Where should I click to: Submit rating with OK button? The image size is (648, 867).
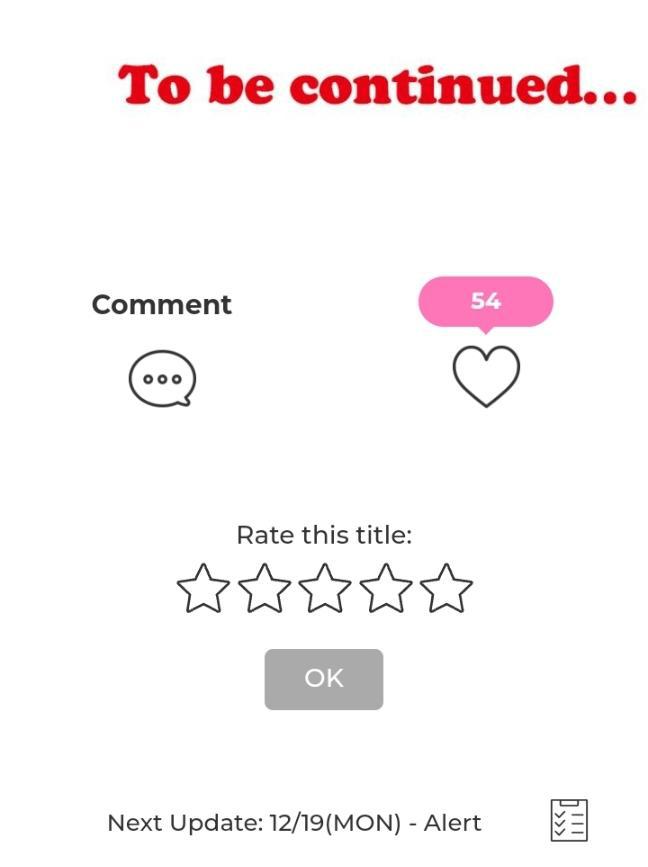pyautogui.click(x=323, y=679)
